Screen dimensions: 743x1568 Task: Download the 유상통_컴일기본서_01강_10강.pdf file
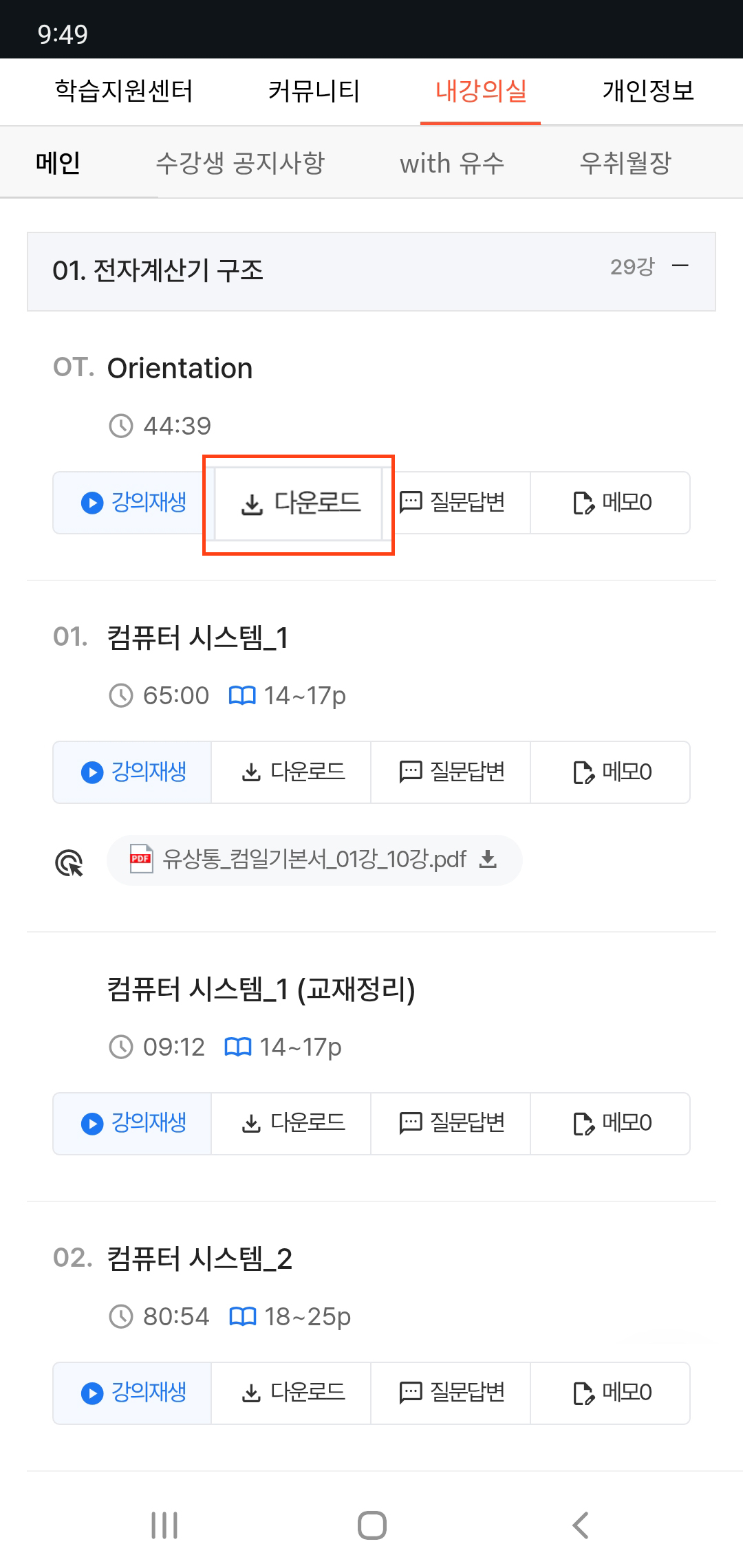314,860
